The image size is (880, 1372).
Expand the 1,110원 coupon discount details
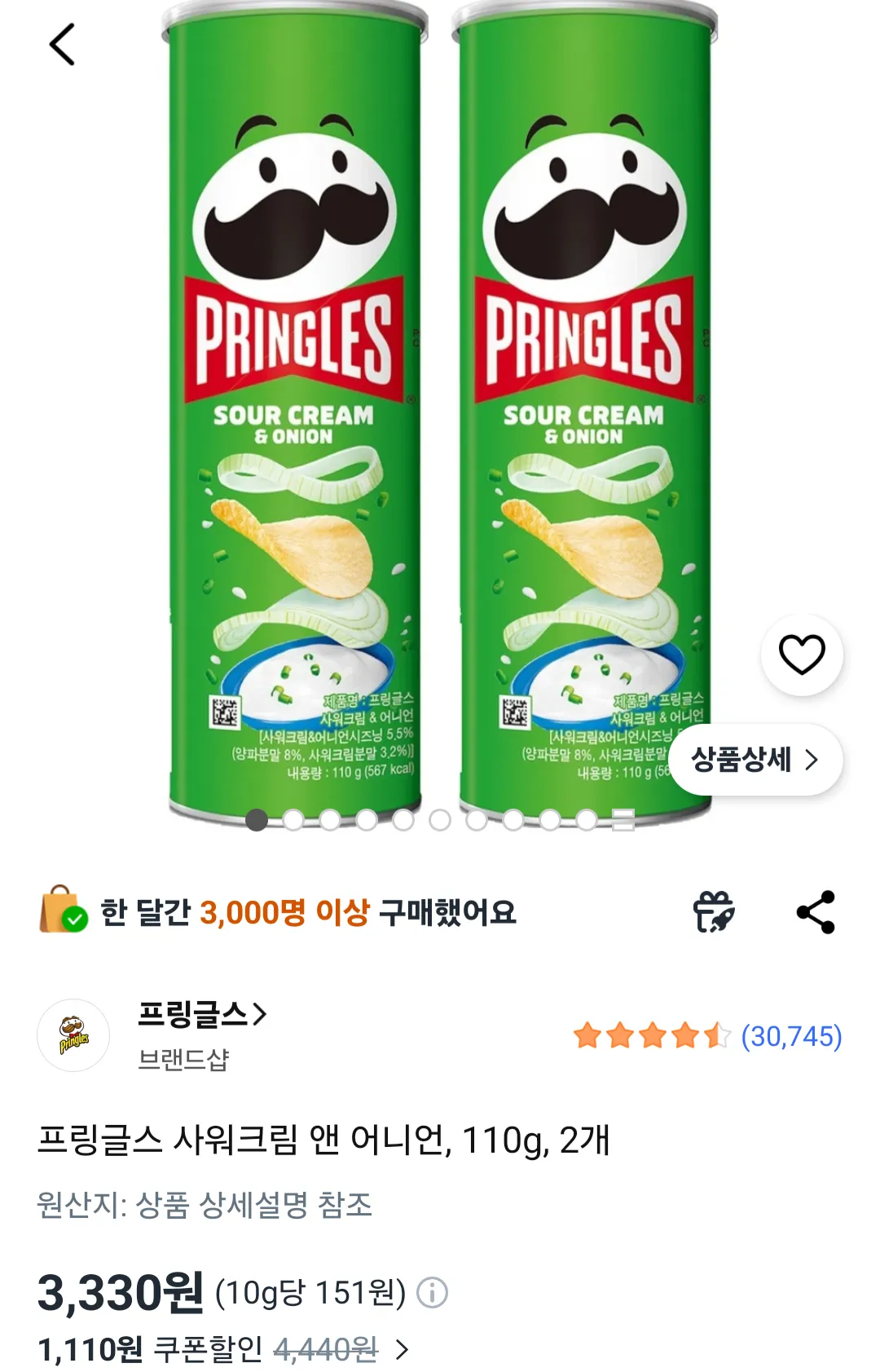click(402, 1350)
